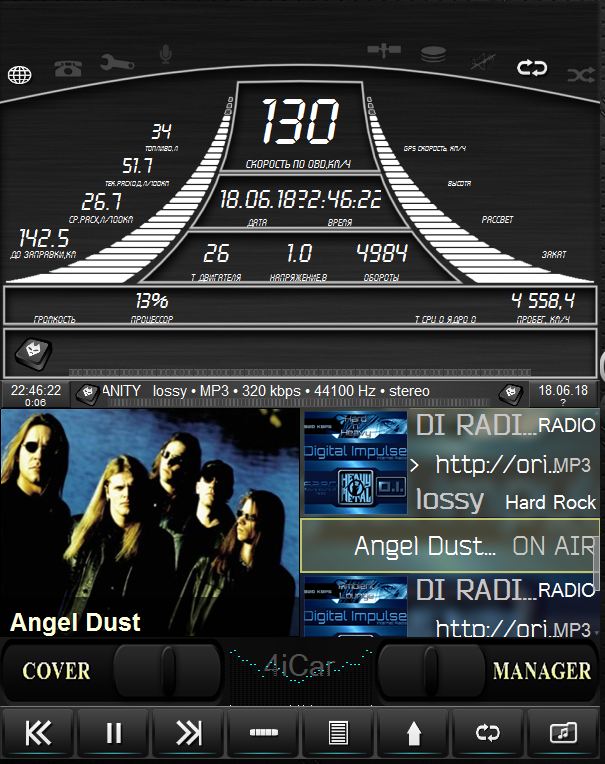This screenshot has width=605, height=764.
Task: Select the Angel Dust ON AIR row
Action: click(x=450, y=546)
